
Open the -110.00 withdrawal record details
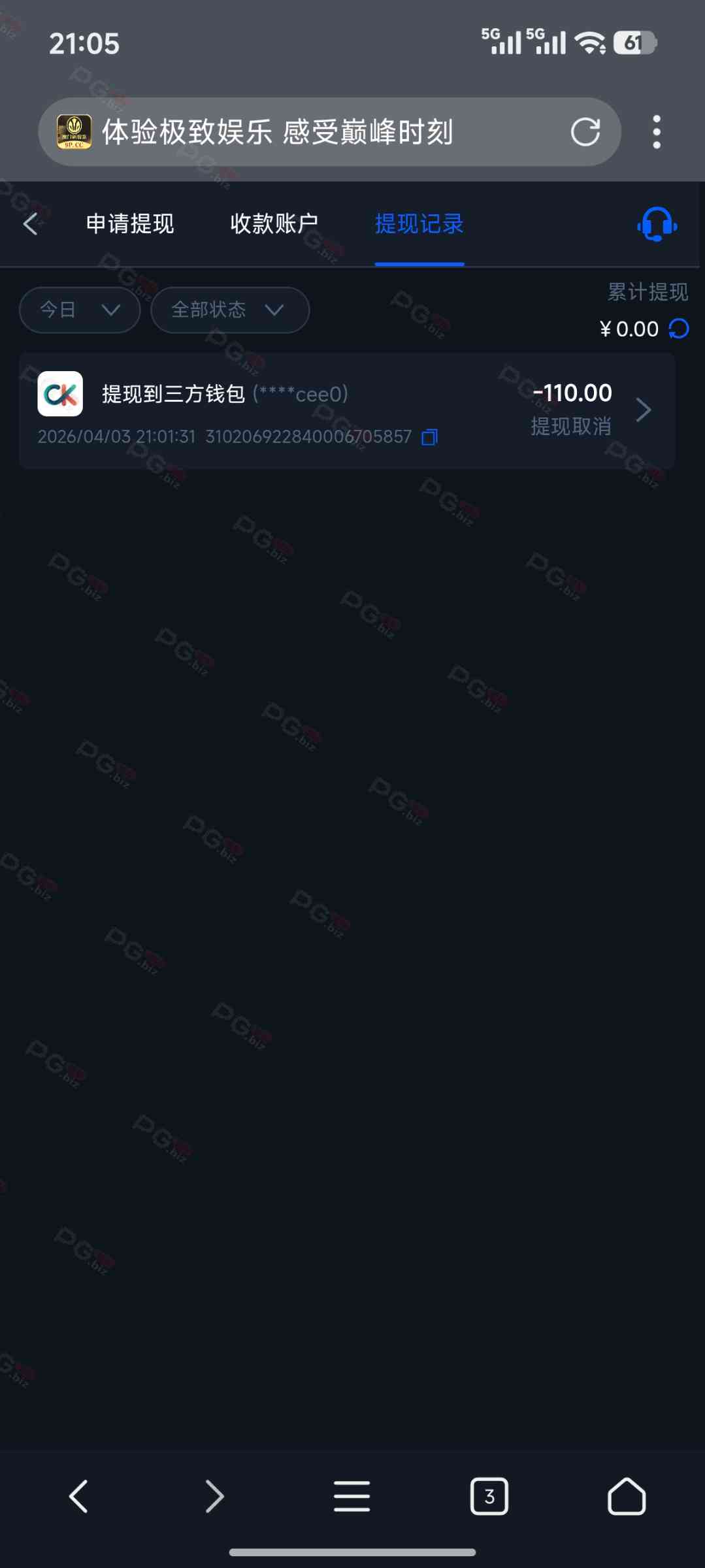point(643,410)
